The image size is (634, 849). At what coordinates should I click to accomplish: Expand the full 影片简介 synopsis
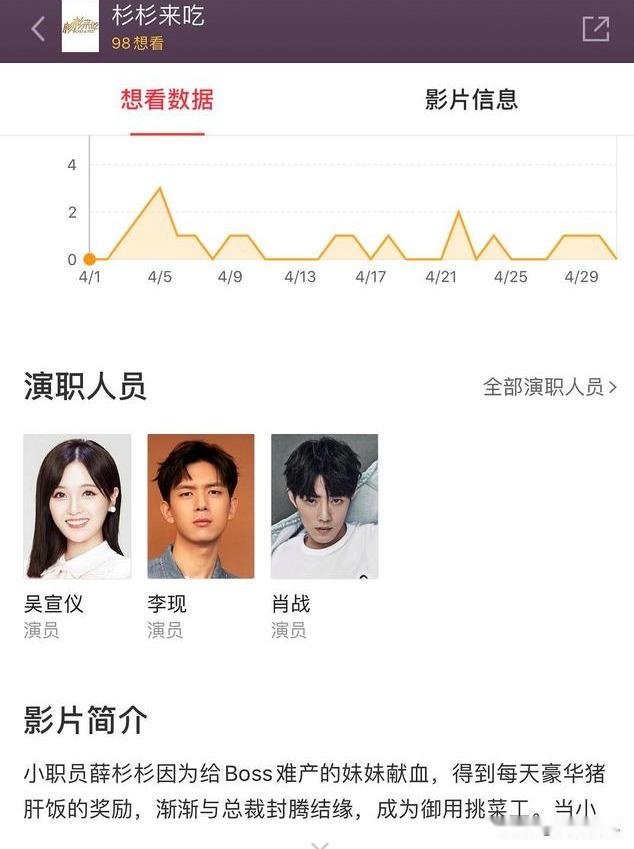click(318, 842)
